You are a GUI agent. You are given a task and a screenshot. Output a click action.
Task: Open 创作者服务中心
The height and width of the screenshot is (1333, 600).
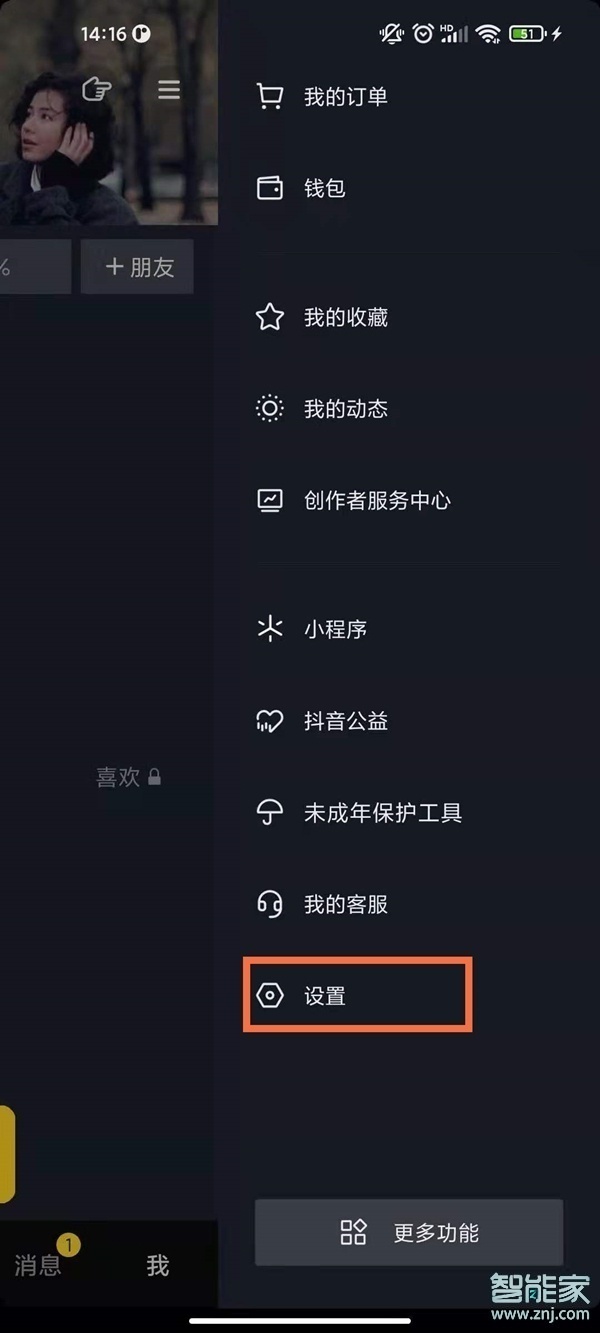coord(376,501)
